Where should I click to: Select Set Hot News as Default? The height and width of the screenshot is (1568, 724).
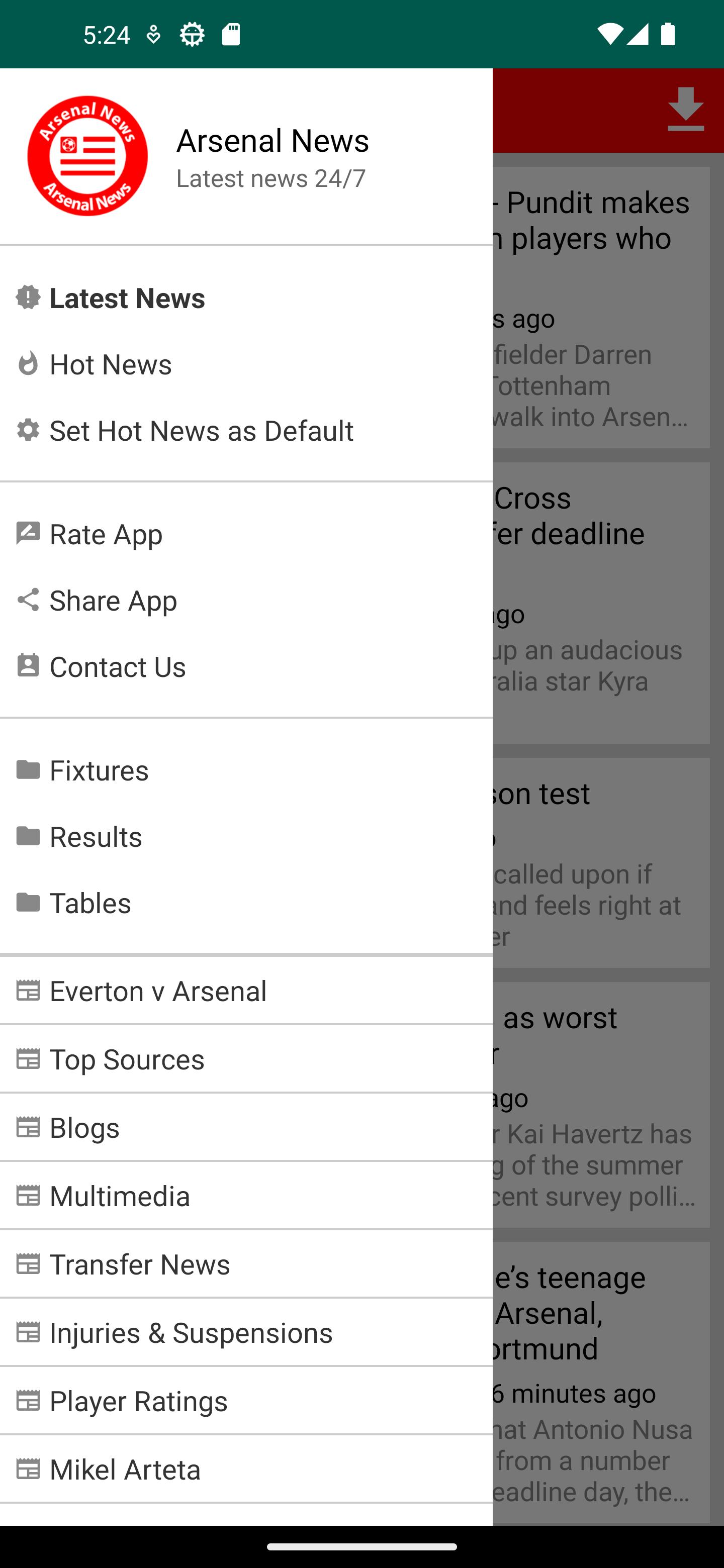246,430
